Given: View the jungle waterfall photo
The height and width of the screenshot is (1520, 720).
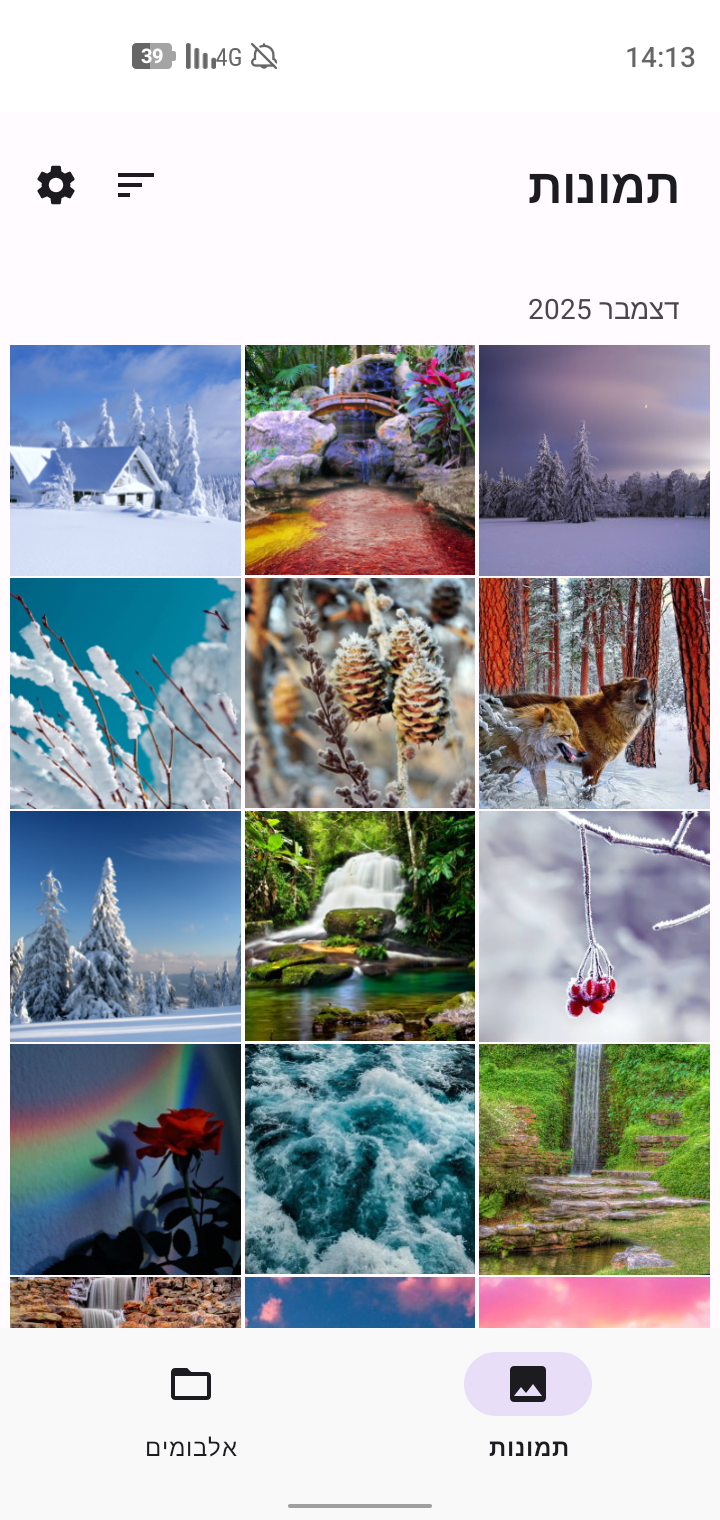Looking at the screenshot, I should click(360, 926).
